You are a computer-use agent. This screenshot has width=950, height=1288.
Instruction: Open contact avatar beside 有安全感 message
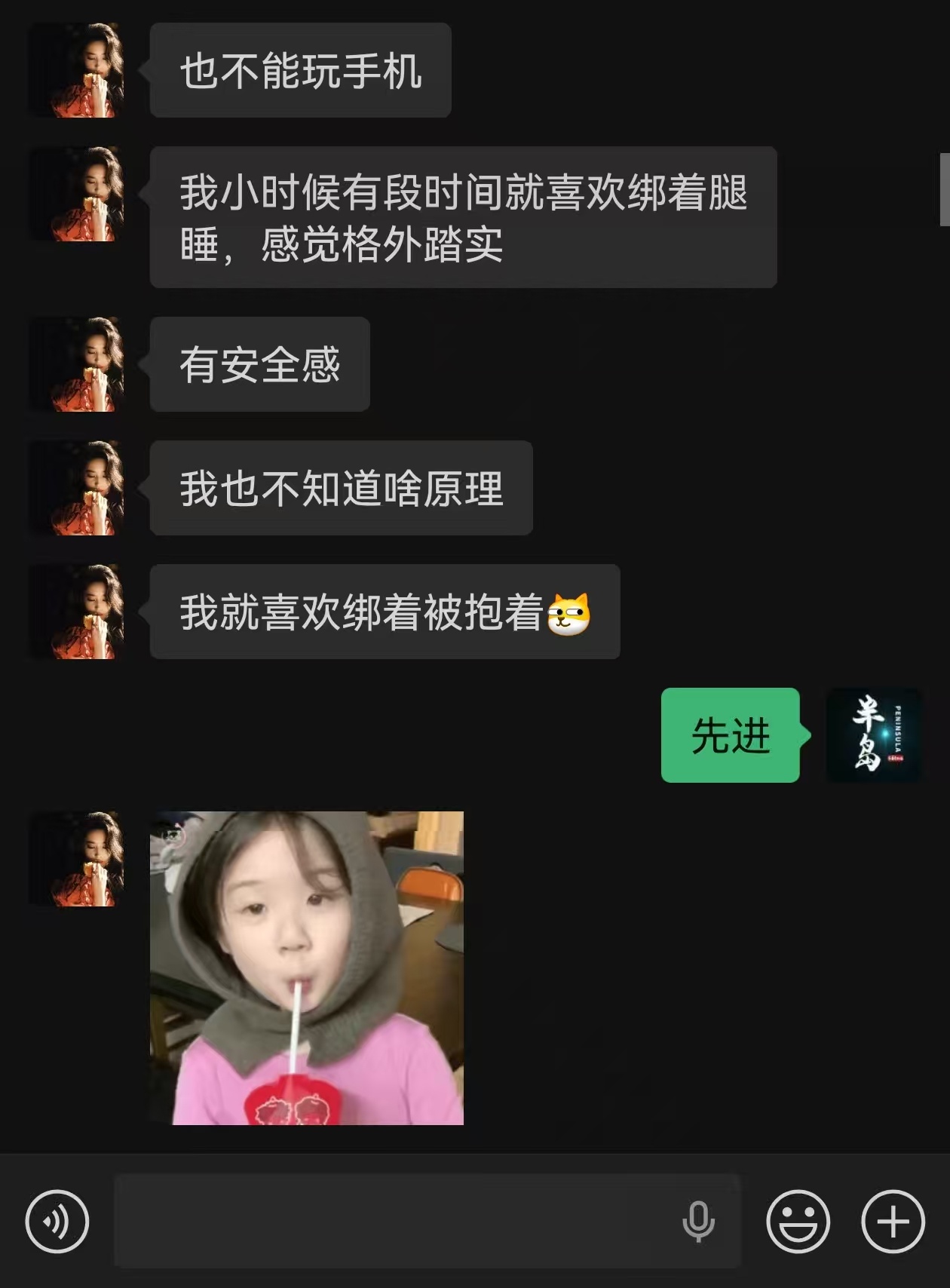pos(76,364)
